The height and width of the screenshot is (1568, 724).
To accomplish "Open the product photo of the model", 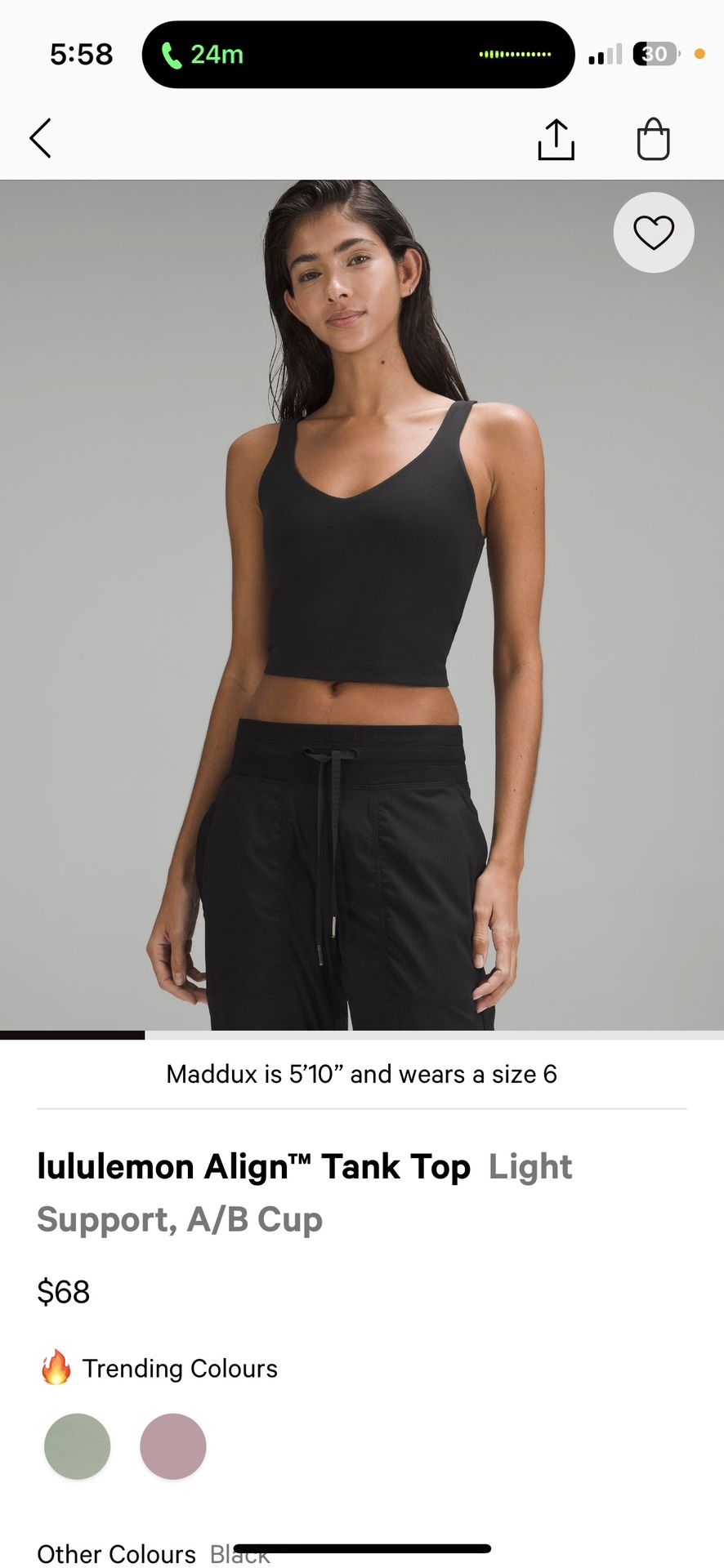I will pos(362,605).
